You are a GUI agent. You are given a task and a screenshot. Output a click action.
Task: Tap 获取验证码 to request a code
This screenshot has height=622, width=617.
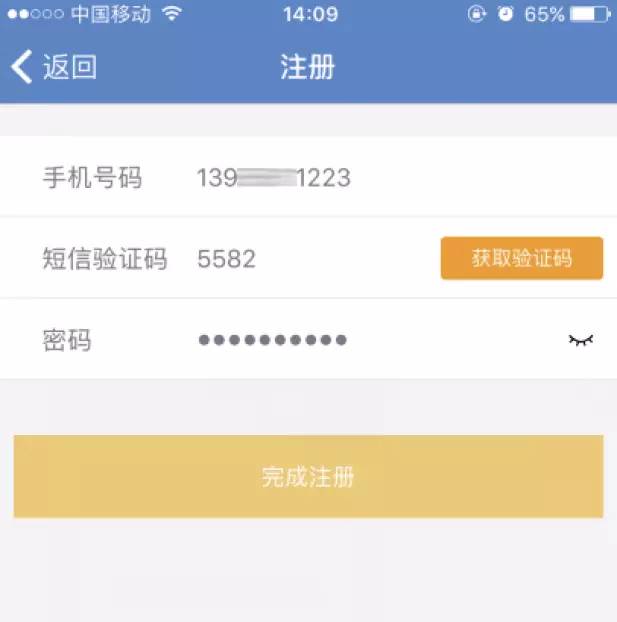click(x=521, y=258)
